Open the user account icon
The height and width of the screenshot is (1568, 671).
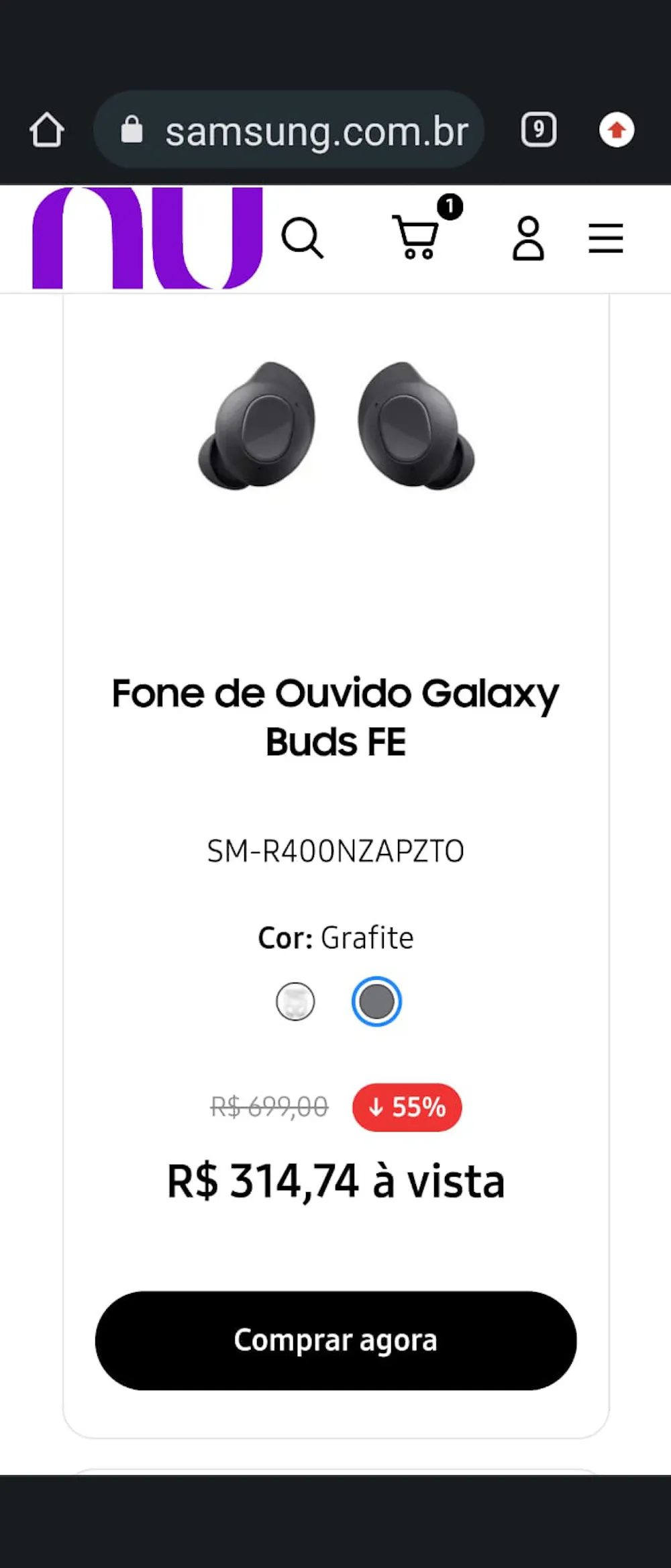(528, 238)
